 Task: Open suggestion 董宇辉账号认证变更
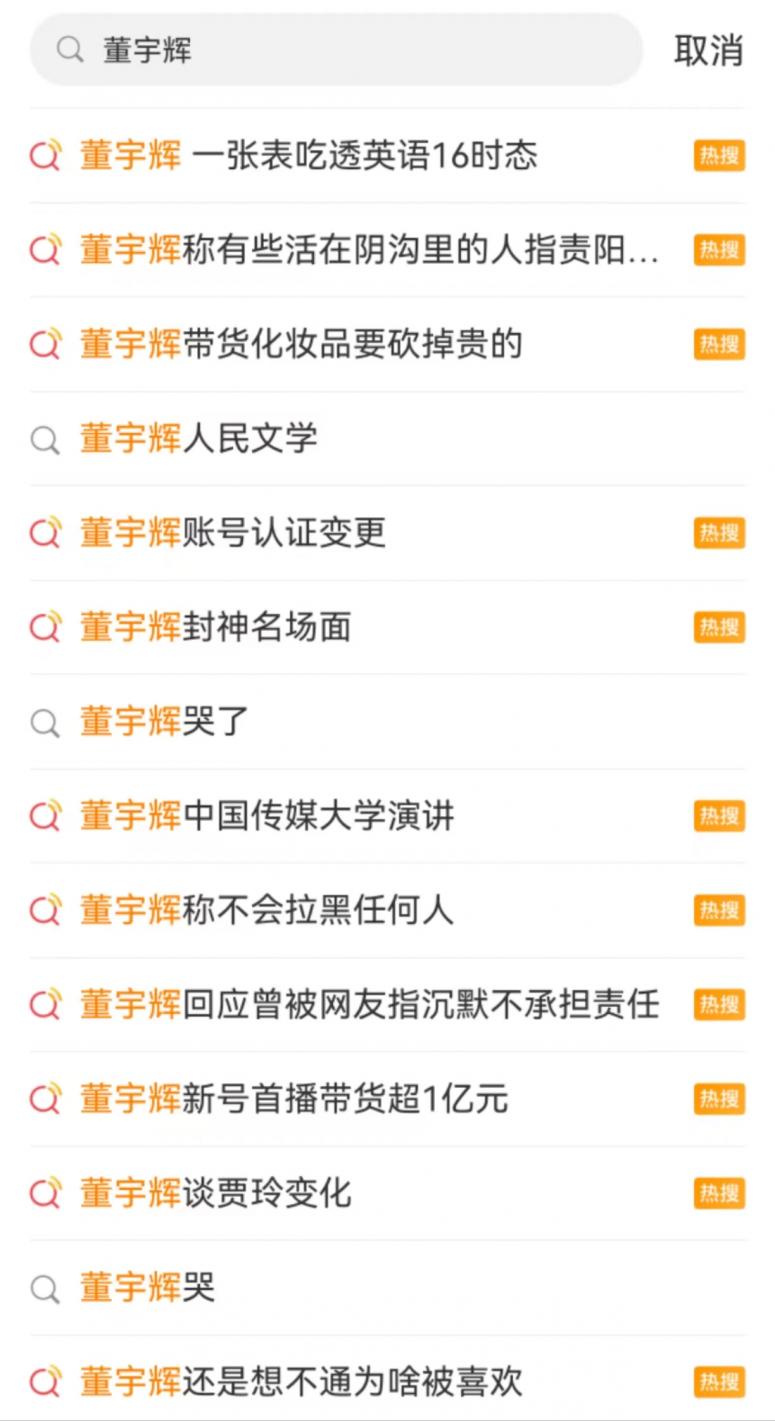point(387,533)
